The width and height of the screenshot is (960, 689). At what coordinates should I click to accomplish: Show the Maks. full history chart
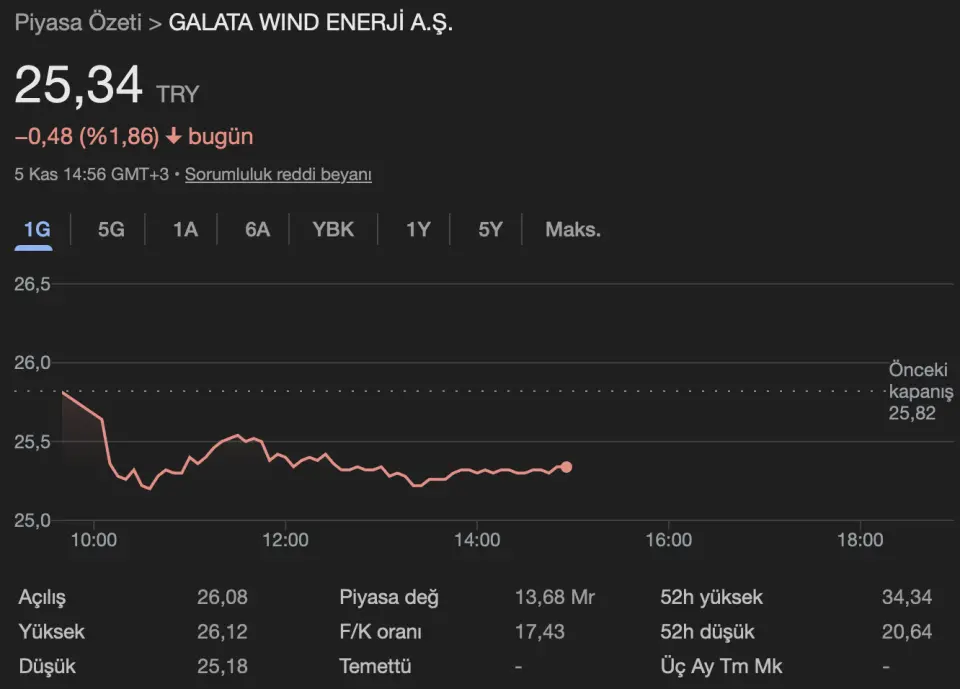[573, 229]
